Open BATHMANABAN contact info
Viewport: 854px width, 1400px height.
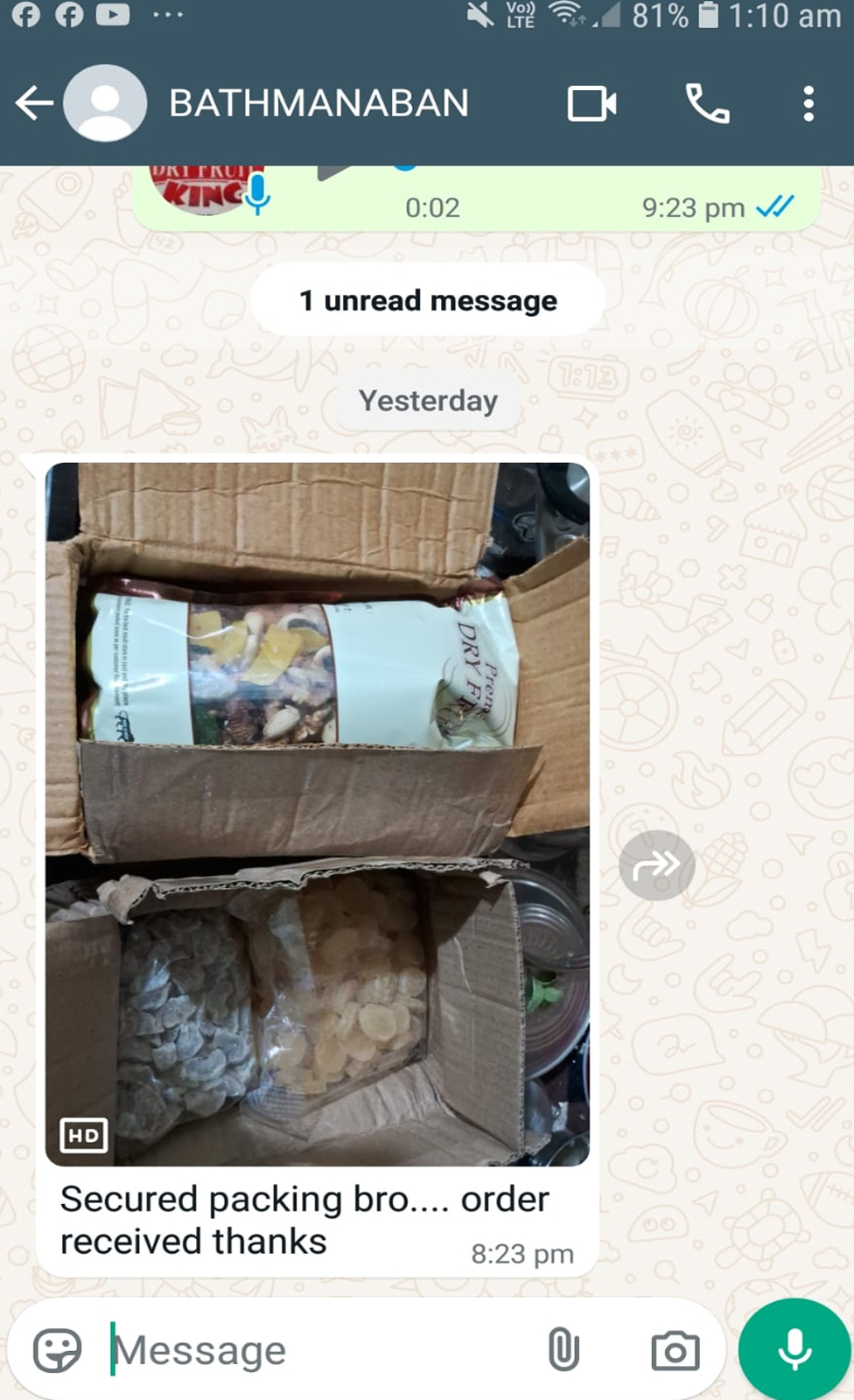(318, 103)
